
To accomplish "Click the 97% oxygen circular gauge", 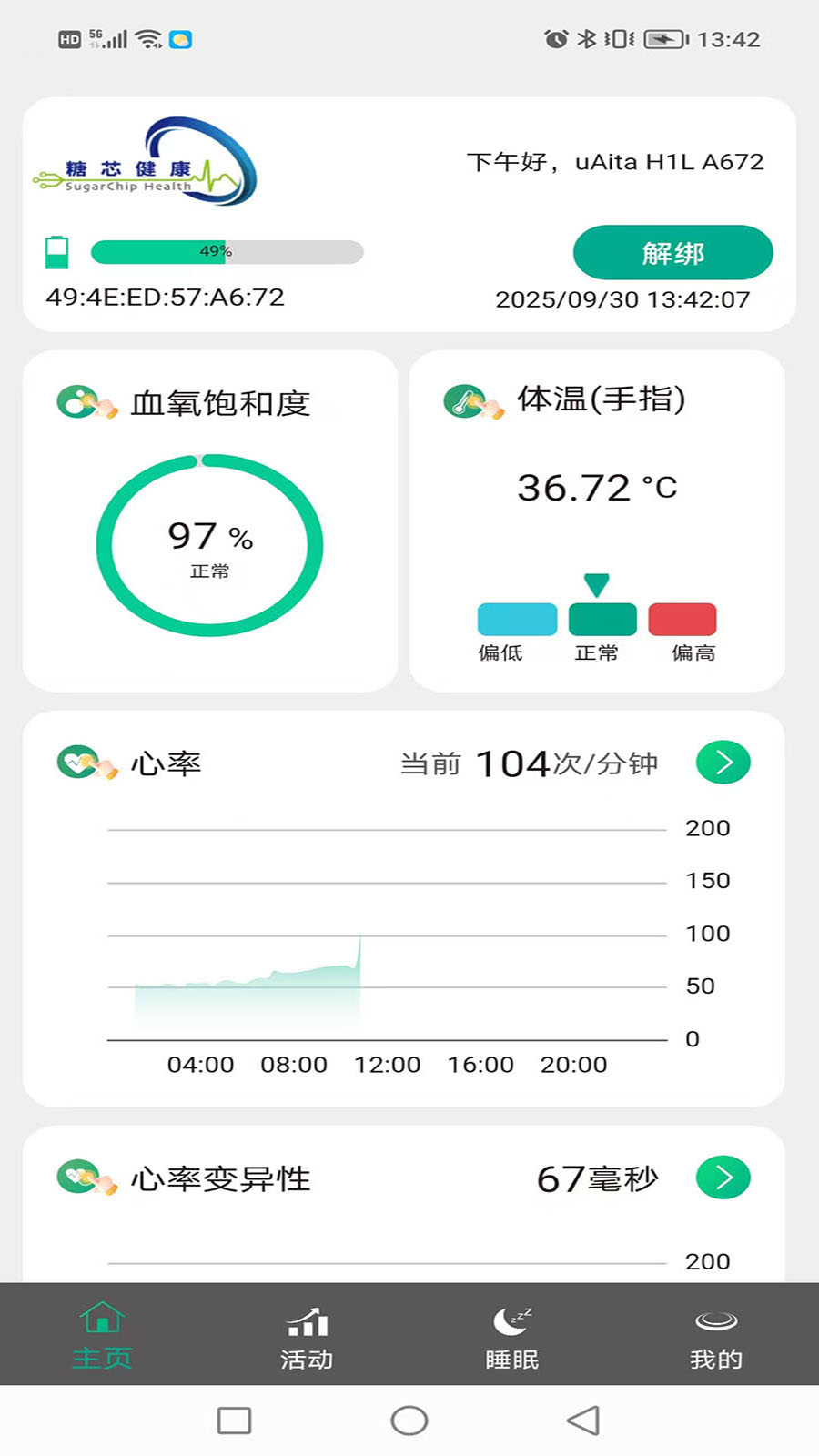I will point(209,546).
